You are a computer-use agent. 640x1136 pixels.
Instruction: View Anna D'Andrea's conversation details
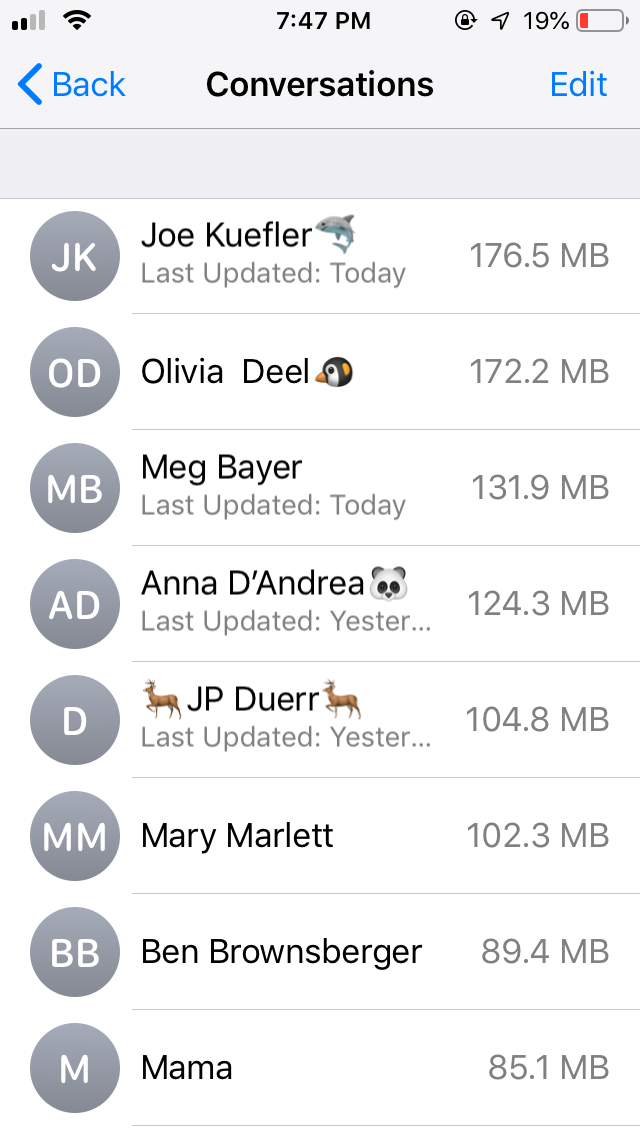pos(320,604)
